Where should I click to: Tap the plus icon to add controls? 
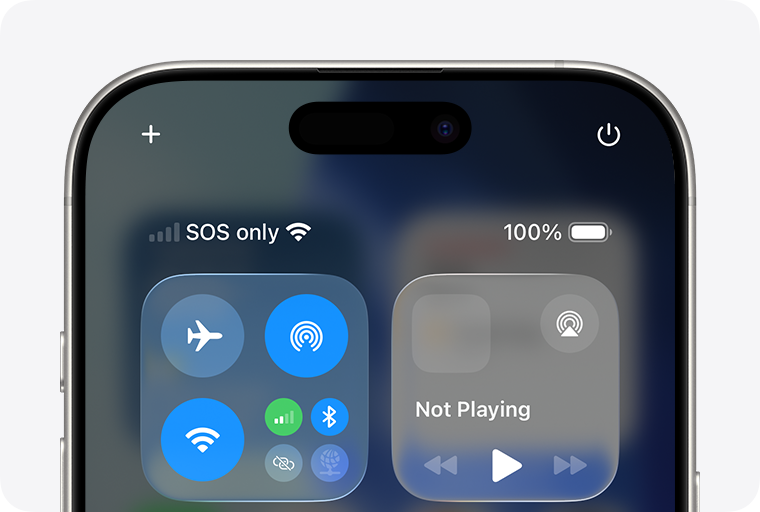pyautogui.click(x=151, y=134)
